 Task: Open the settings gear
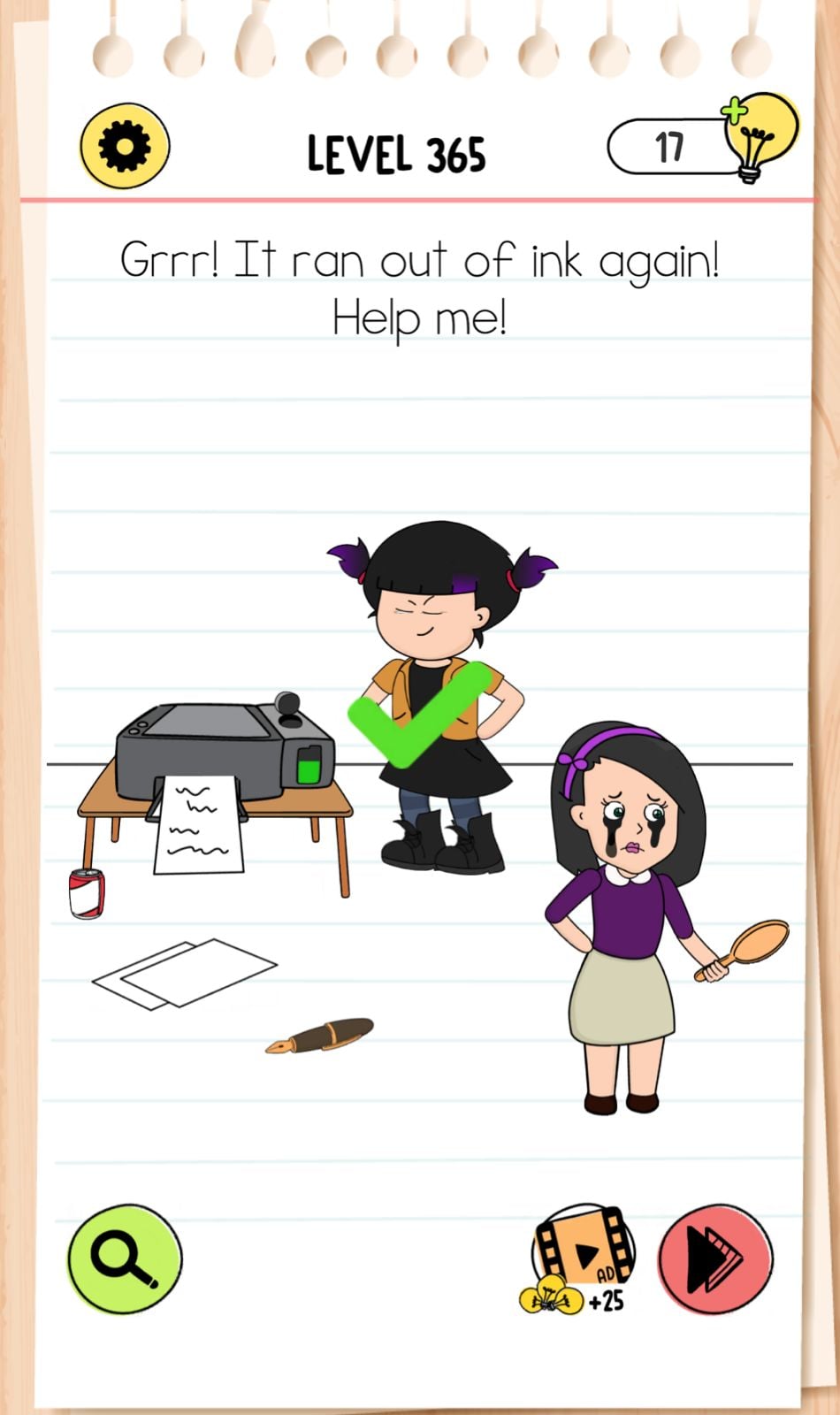point(125,146)
